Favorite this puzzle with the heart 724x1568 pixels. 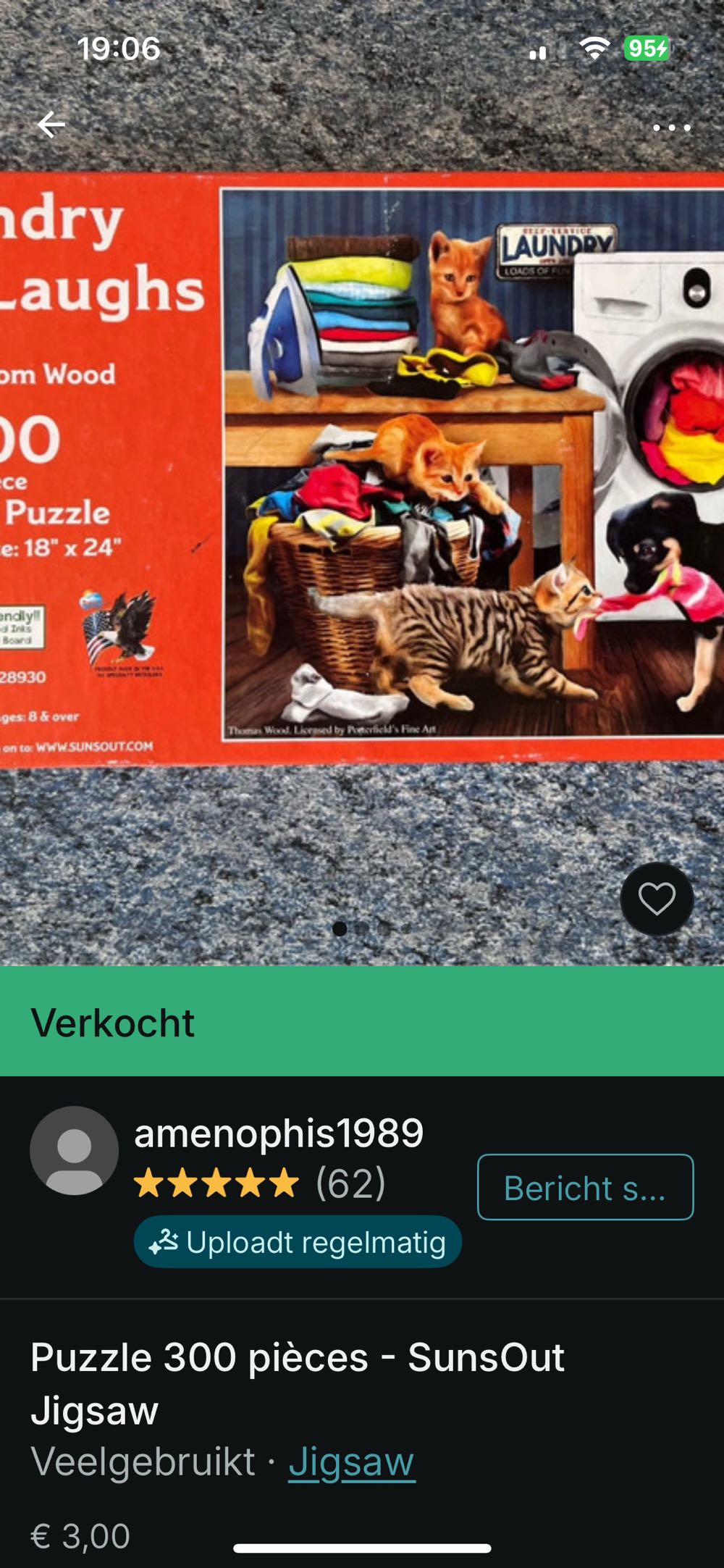(657, 900)
